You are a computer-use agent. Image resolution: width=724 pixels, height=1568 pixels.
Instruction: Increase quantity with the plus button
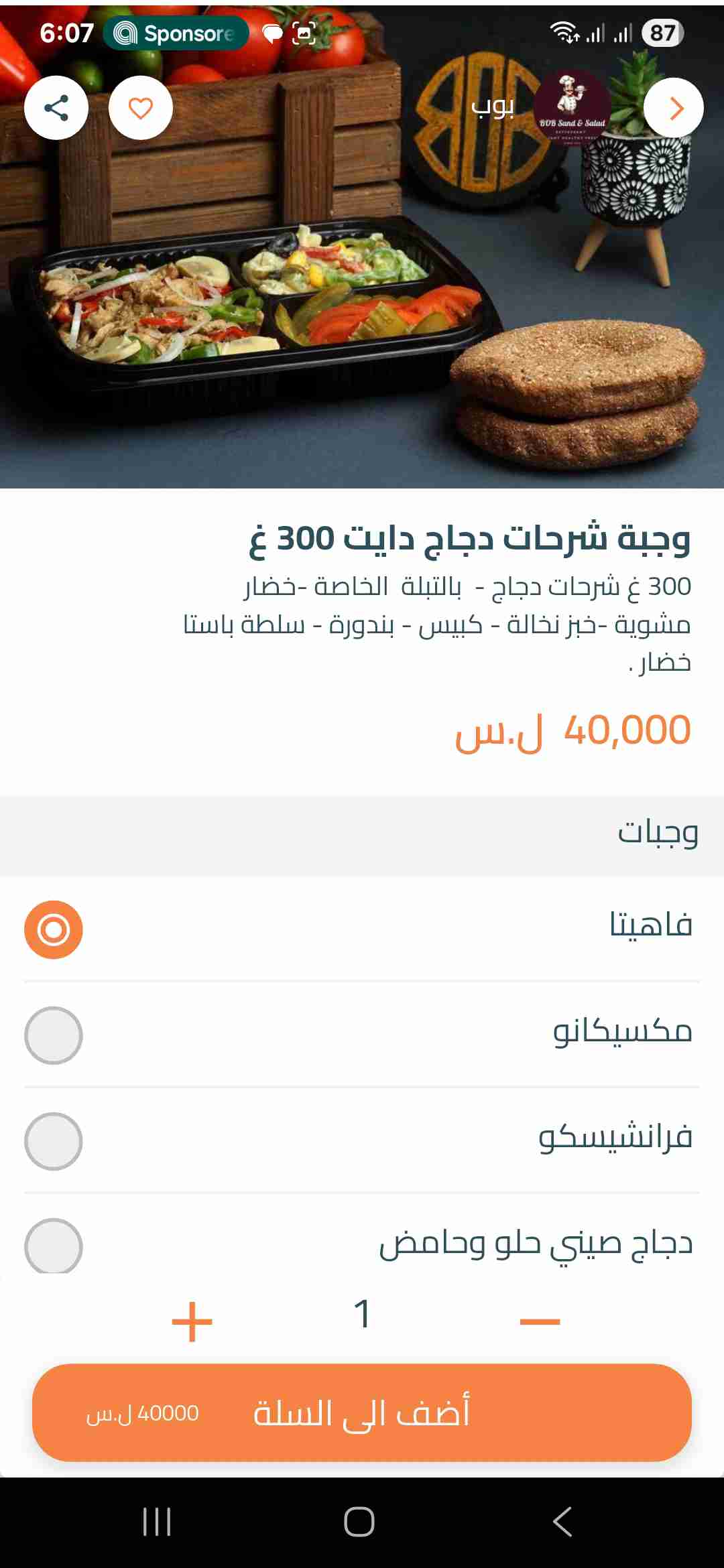[192, 1321]
